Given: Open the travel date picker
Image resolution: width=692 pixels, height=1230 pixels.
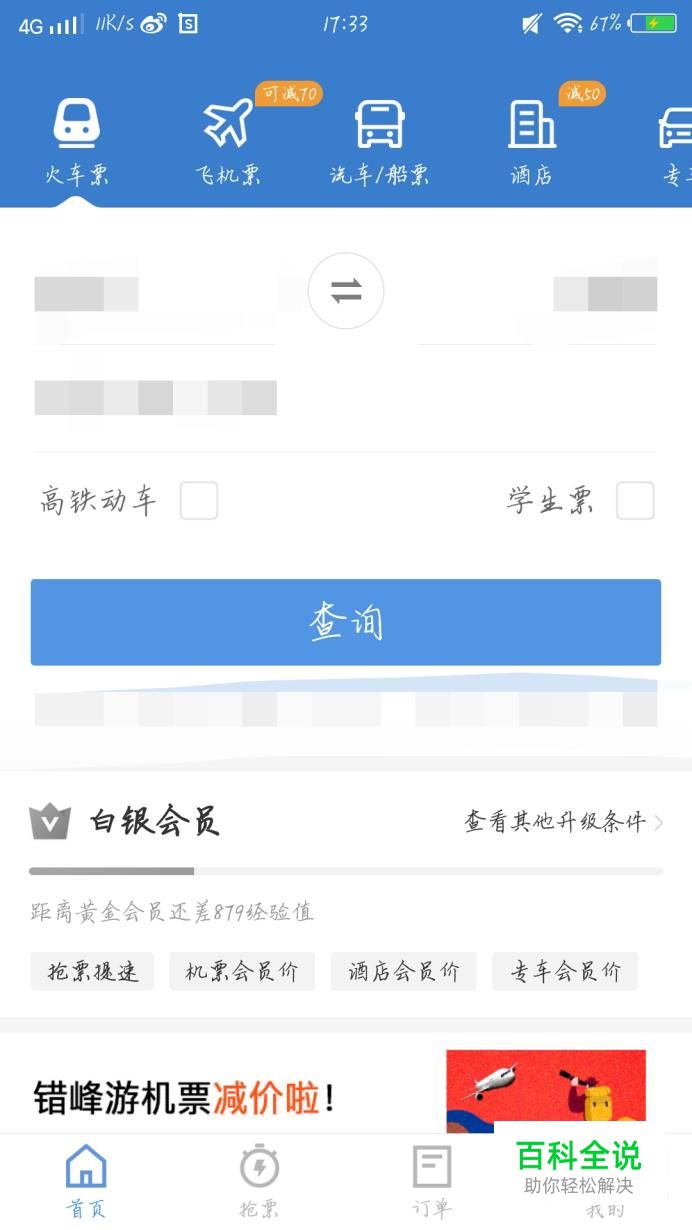Looking at the screenshot, I should click(156, 398).
